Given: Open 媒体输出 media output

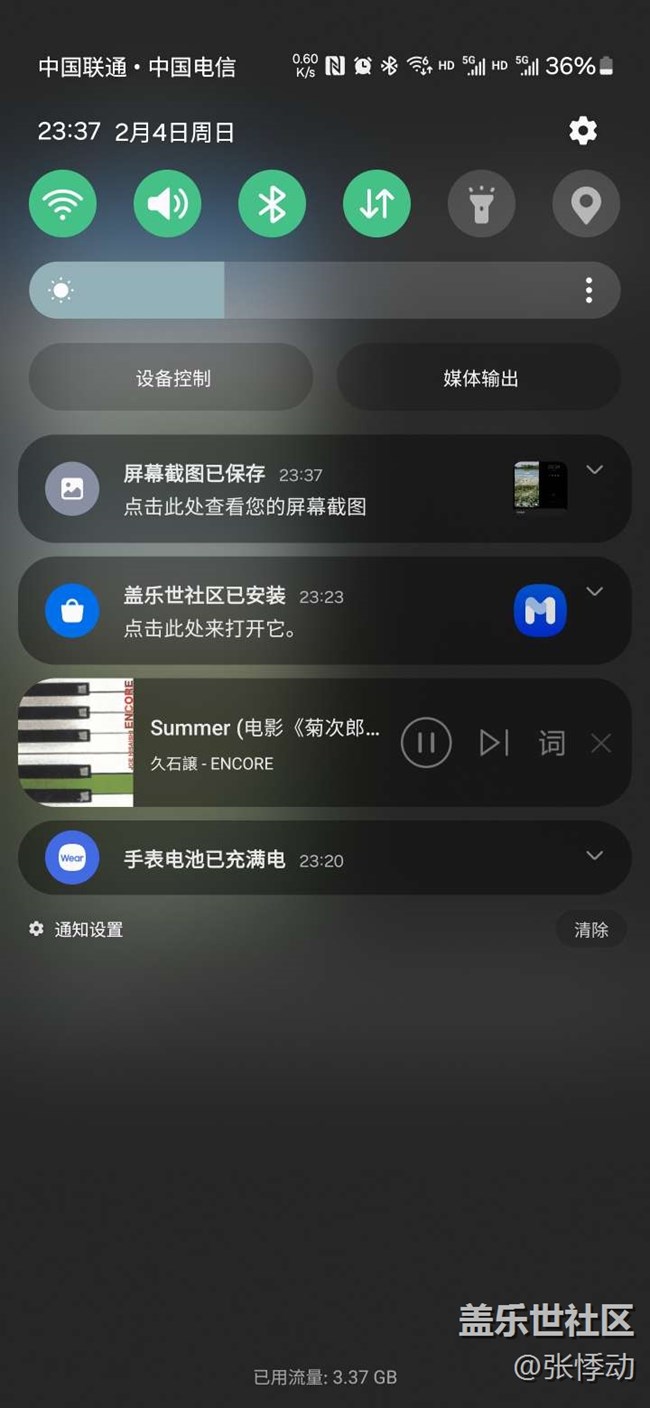Looking at the screenshot, I should coord(479,378).
